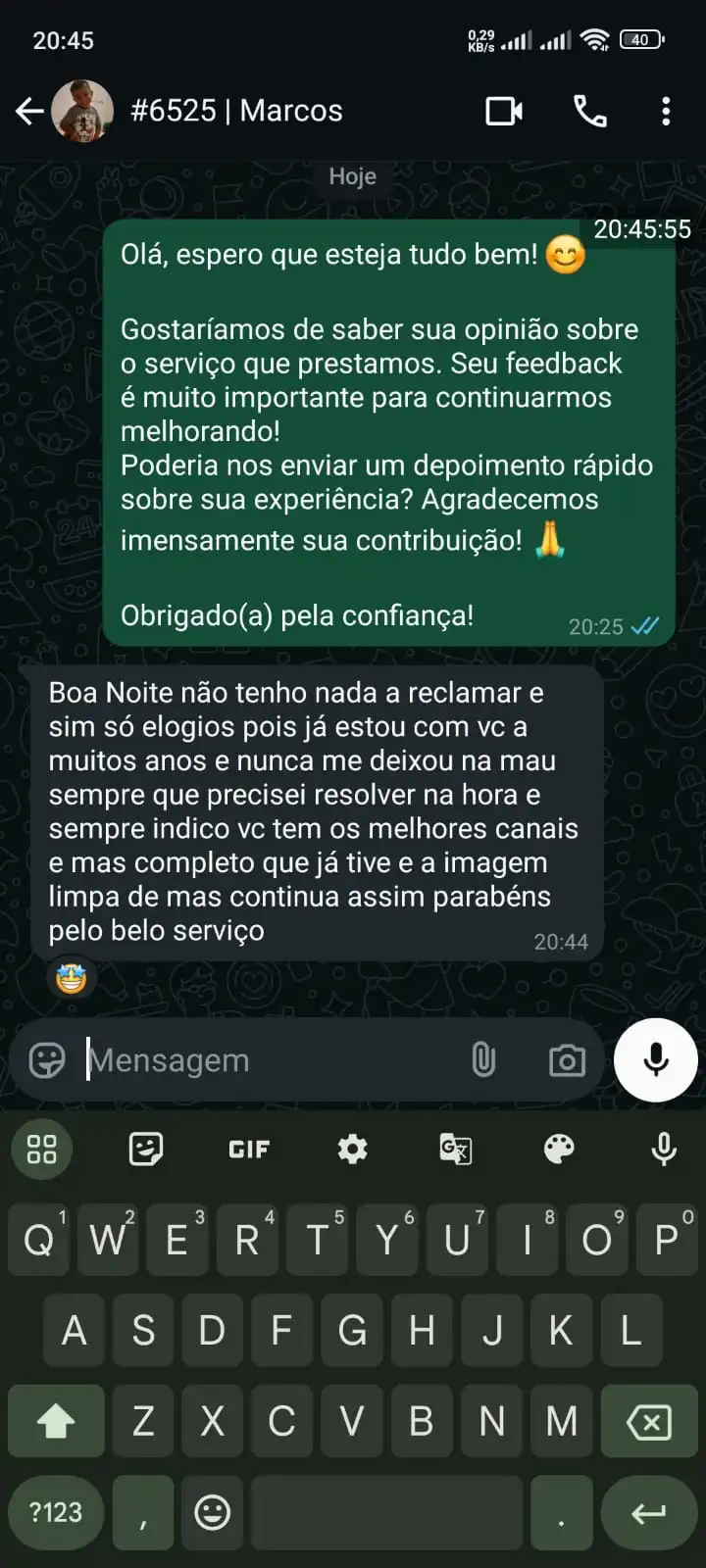Open the keyboard translate tool
The width and height of the screenshot is (706, 1568).
coord(456,1149)
